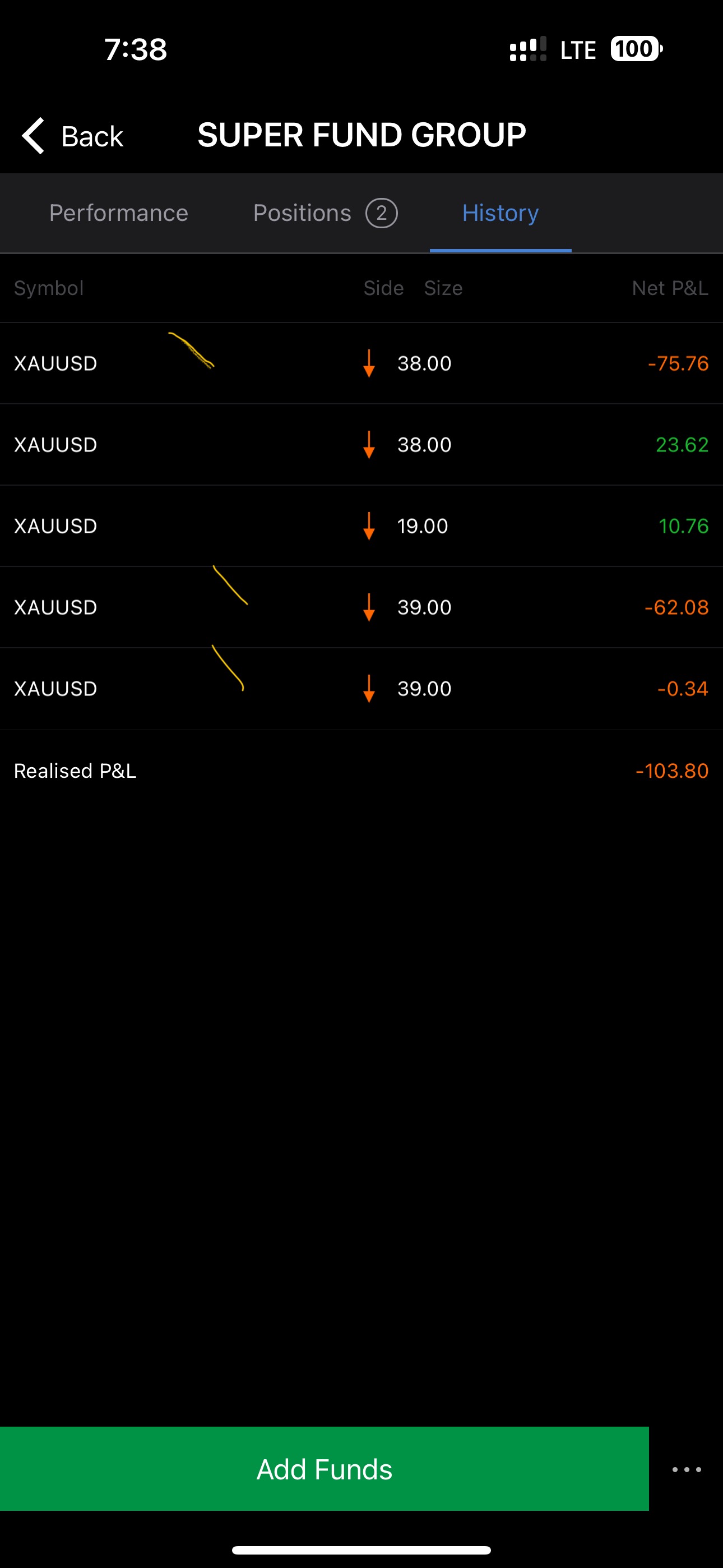View the XAUUSD trade with -0.34 P&L
Screen dimensions: 723x1568
pyautogui.click(x=361, y=689)
